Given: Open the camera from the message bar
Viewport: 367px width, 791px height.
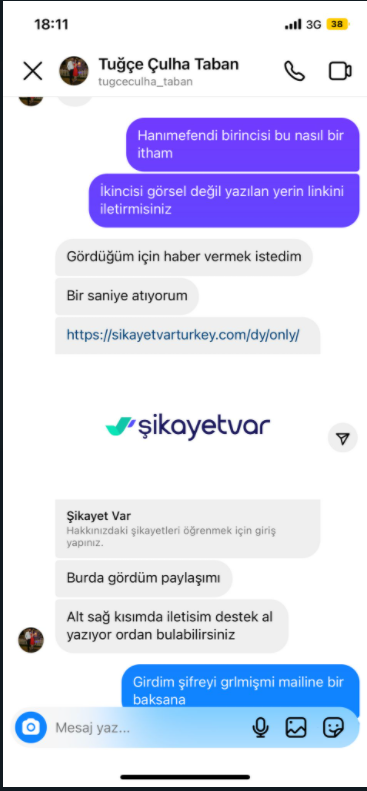Looking at the screenshot, I should click(x=31, y=727).
